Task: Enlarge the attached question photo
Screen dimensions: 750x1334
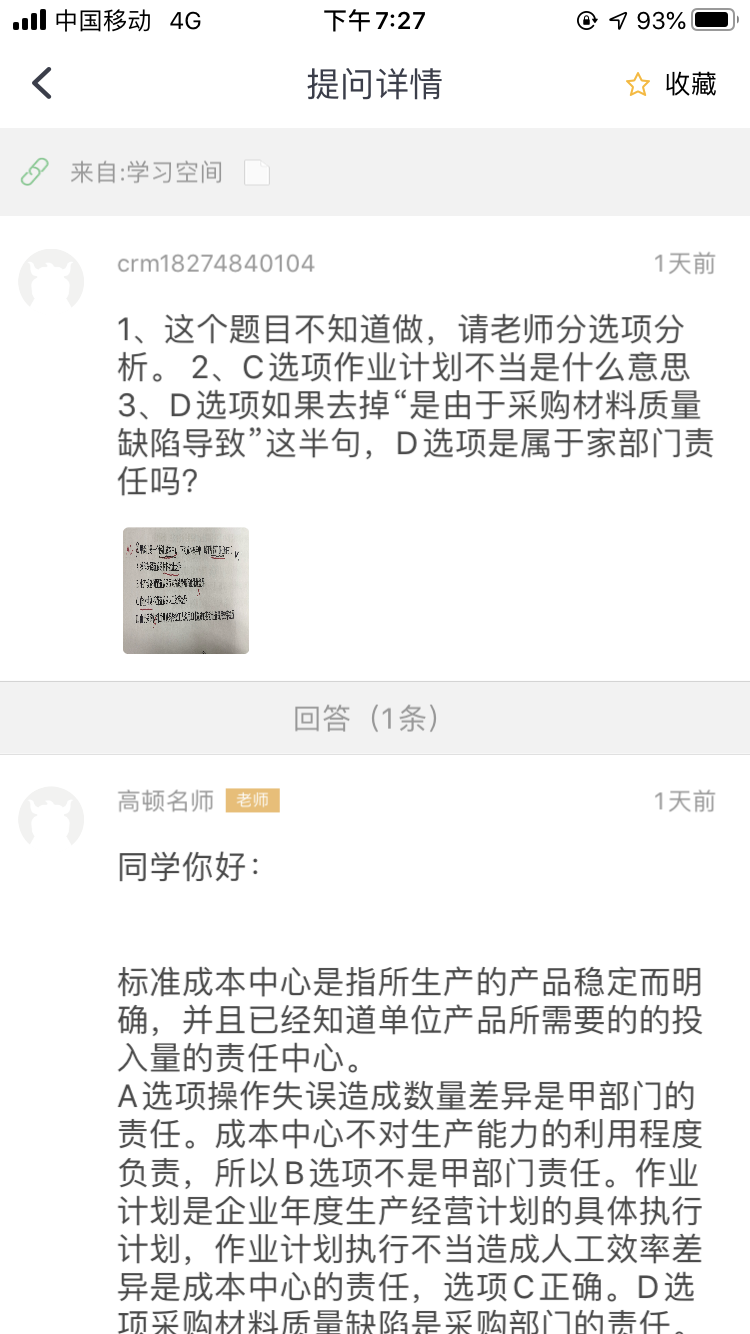Action: pyautogui.click(x=186, y=590)
